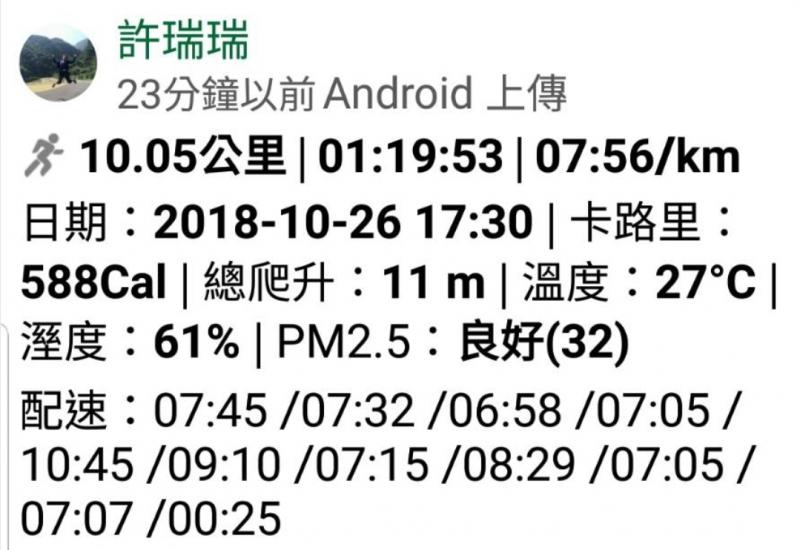Open the profile of 許瑞瑞 via the username
The image size is (800, 550).
pyautogui.click(x=182, y=40)
